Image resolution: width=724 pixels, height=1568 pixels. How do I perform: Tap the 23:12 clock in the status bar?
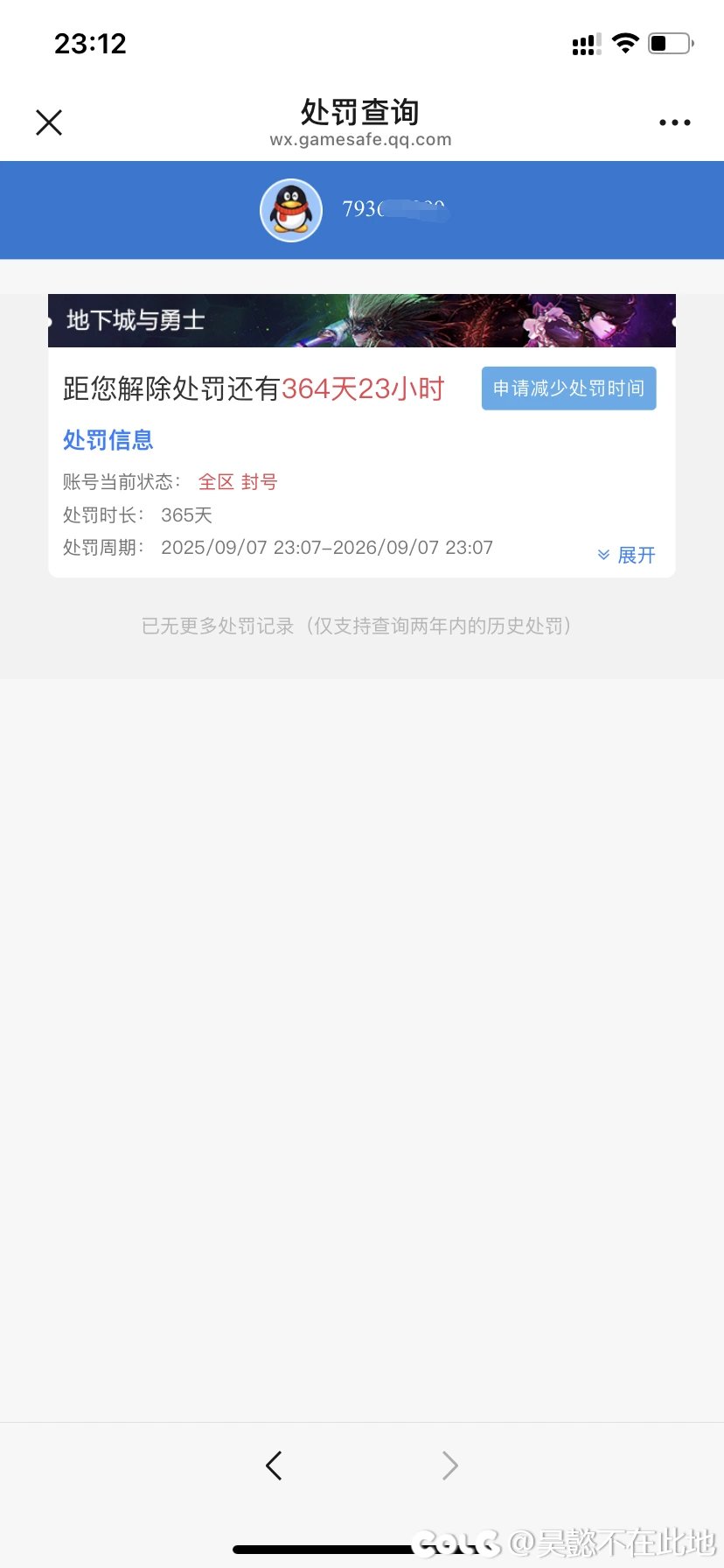click(x=91, y=44)
